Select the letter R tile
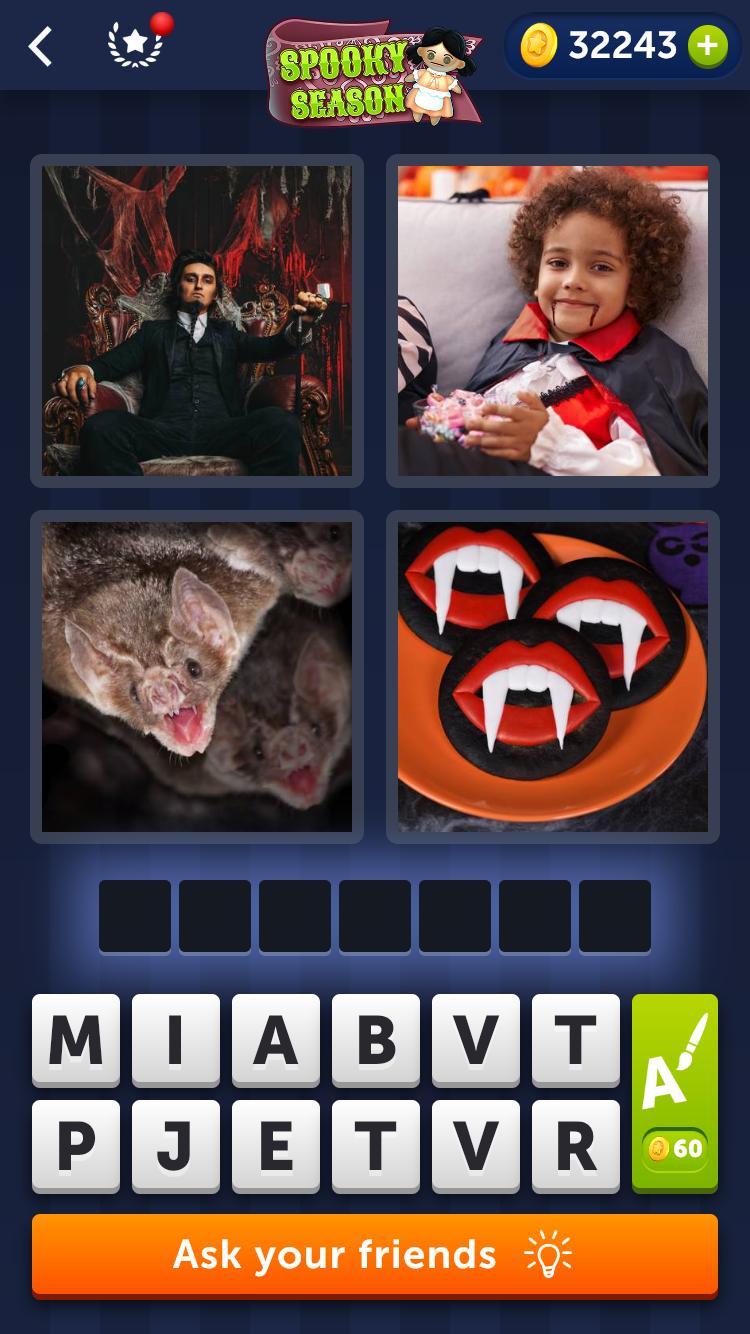Viewport: 750px width, 1334px height. (x=576, y=1146)
